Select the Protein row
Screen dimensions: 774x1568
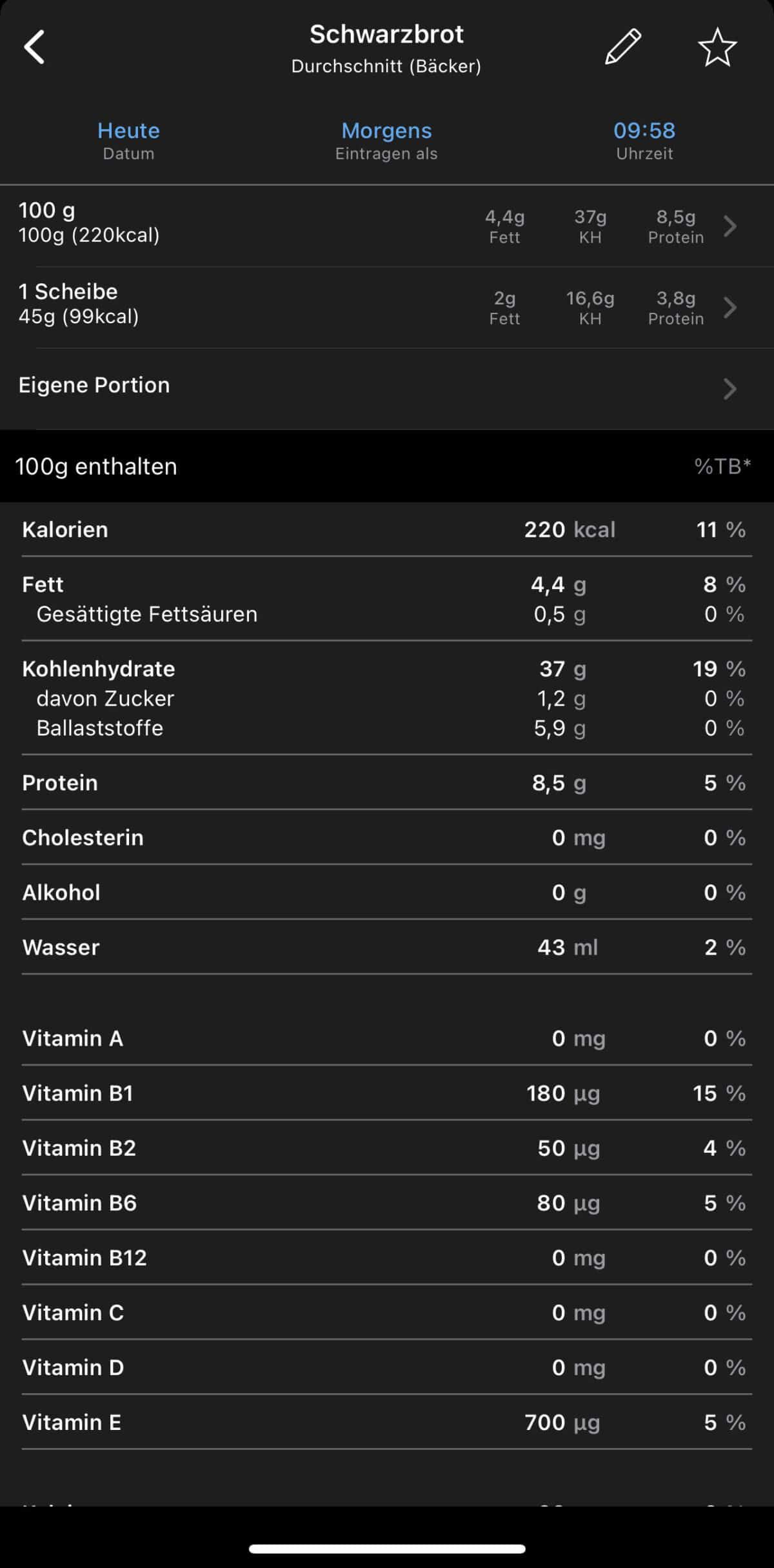387,782
